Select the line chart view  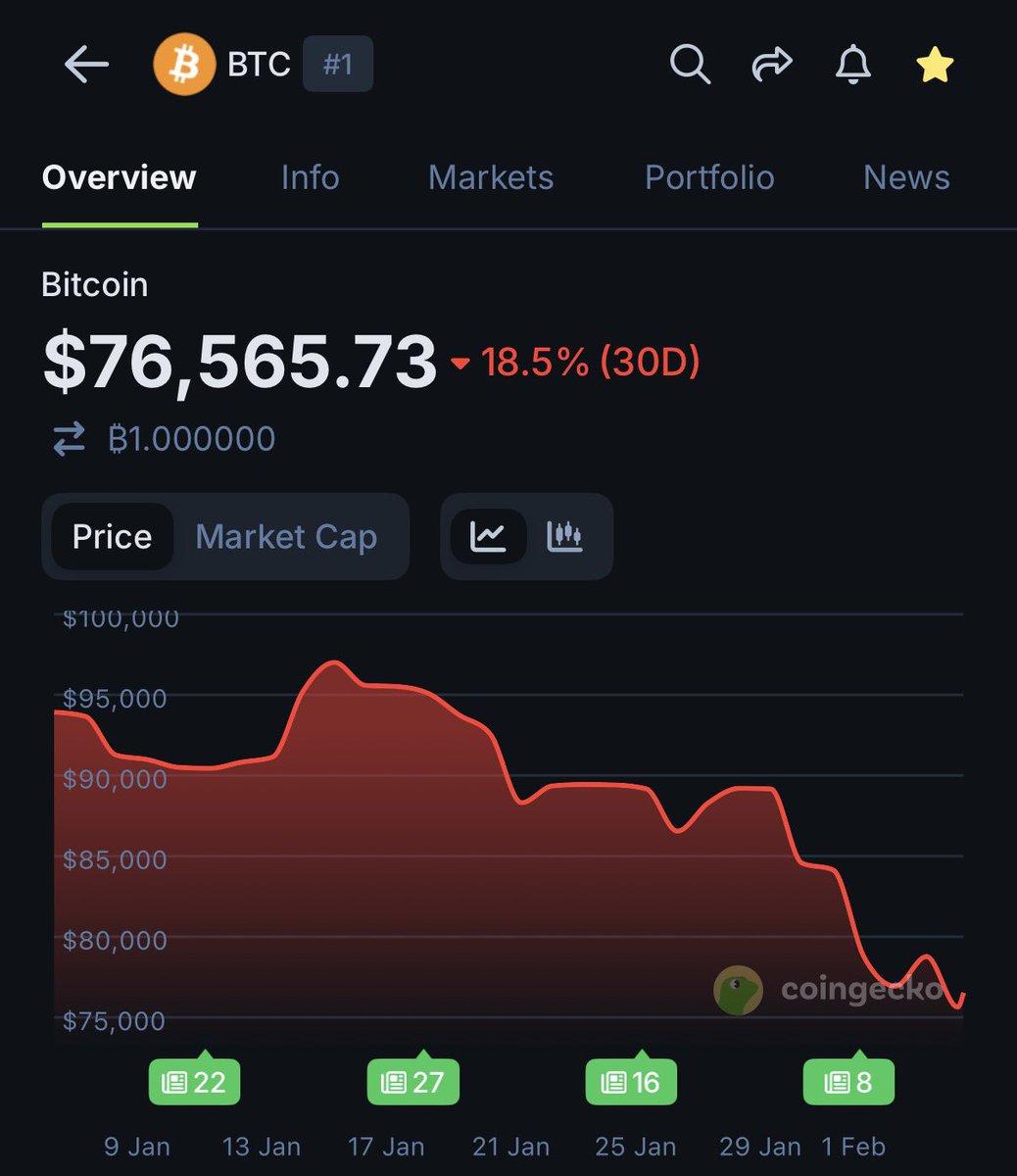pos(487,536)
